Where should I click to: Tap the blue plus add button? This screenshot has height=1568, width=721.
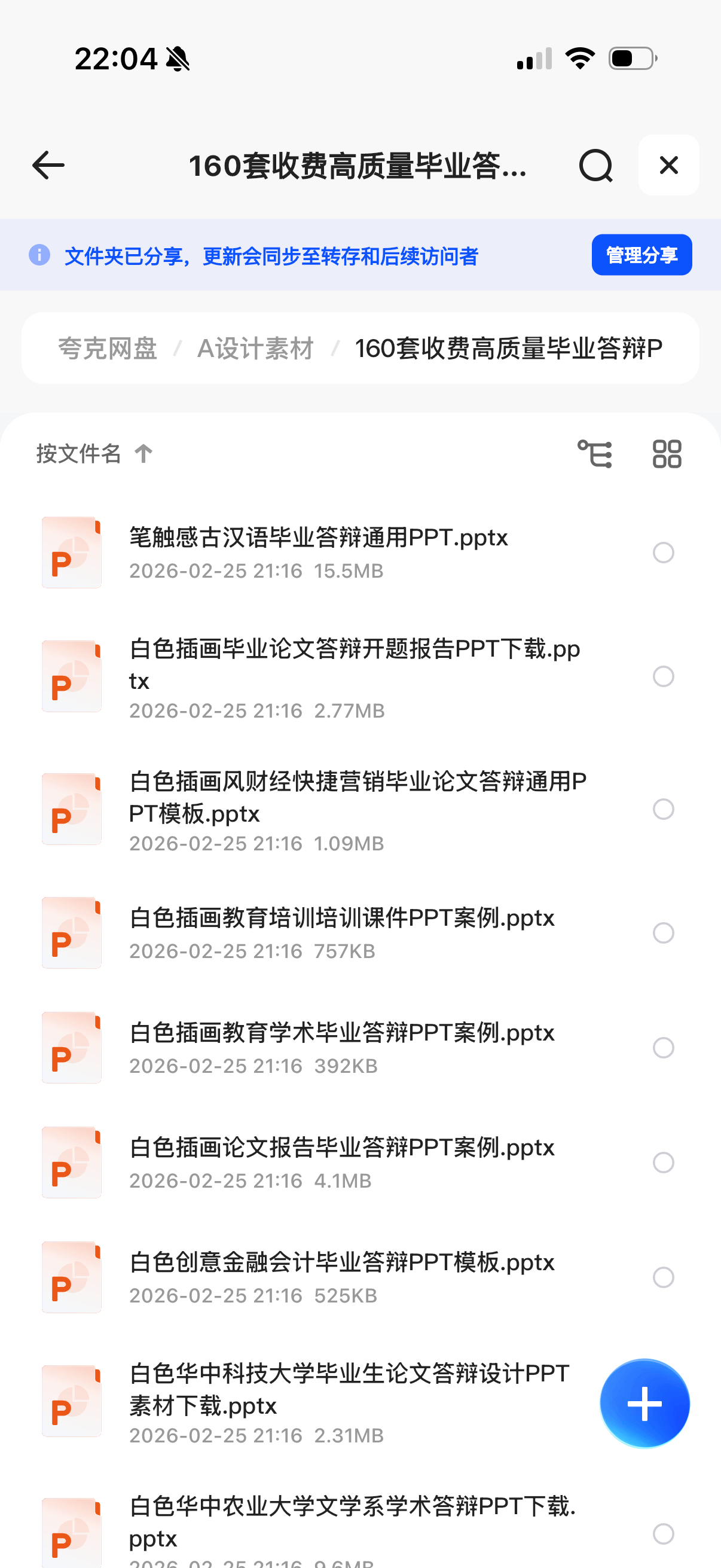pos(644,1403)
